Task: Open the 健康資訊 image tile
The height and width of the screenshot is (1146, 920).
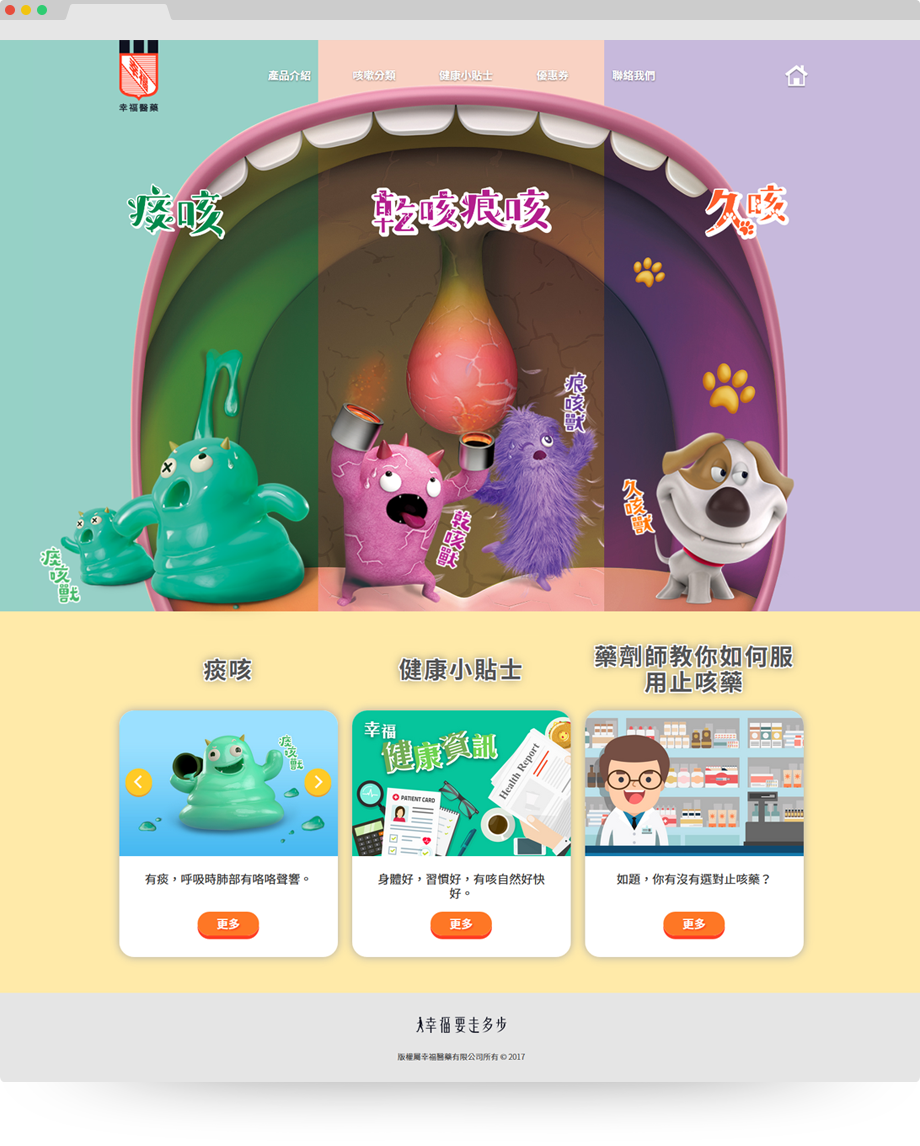Action: point(461,783)
